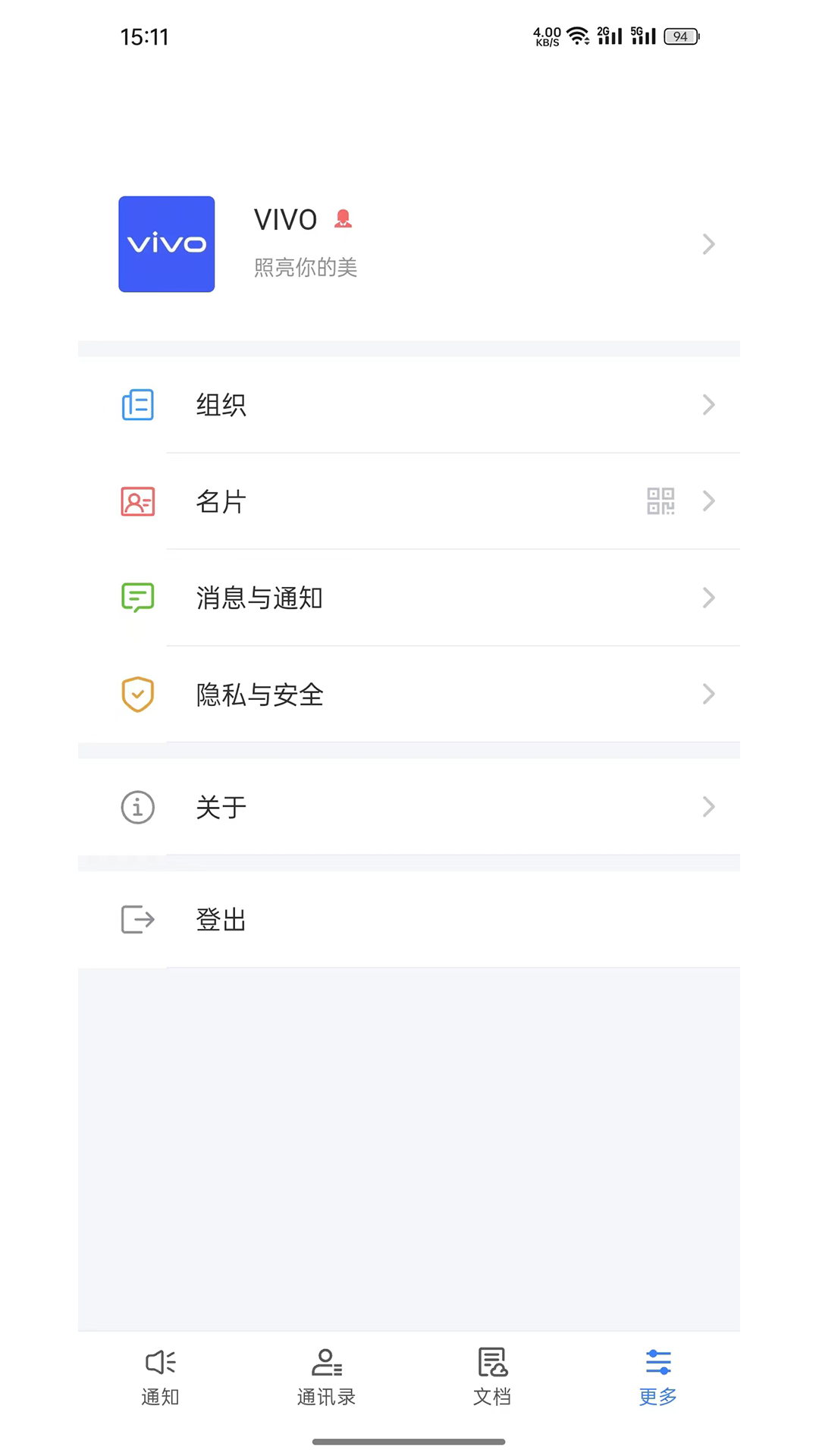Open the QR code icon beside 名片
Viewport: 819px width, 1456px height.
[659, 501]
